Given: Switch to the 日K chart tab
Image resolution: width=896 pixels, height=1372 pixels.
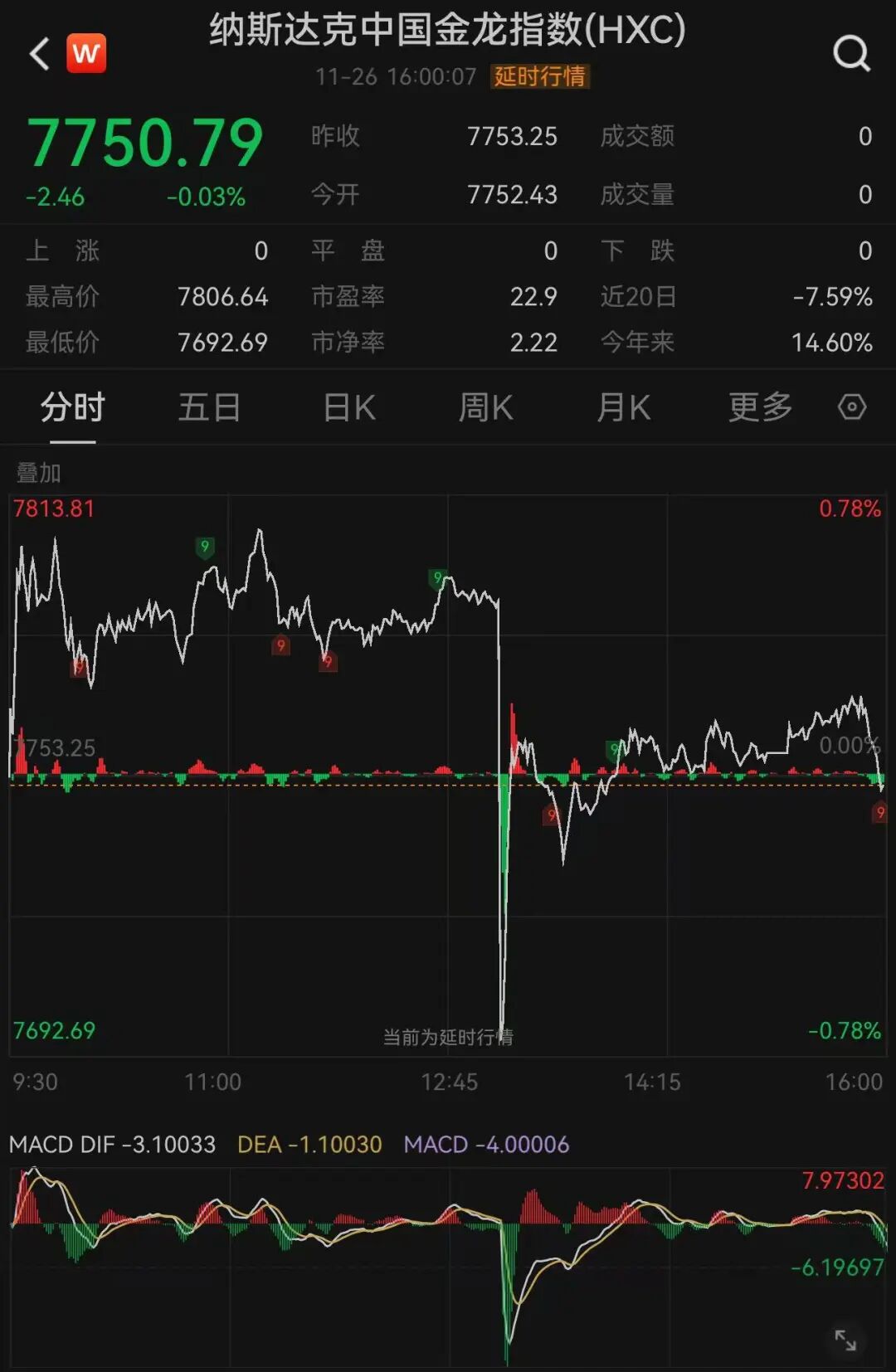Looking at the screenshot, I should click(x=349, y=408).
